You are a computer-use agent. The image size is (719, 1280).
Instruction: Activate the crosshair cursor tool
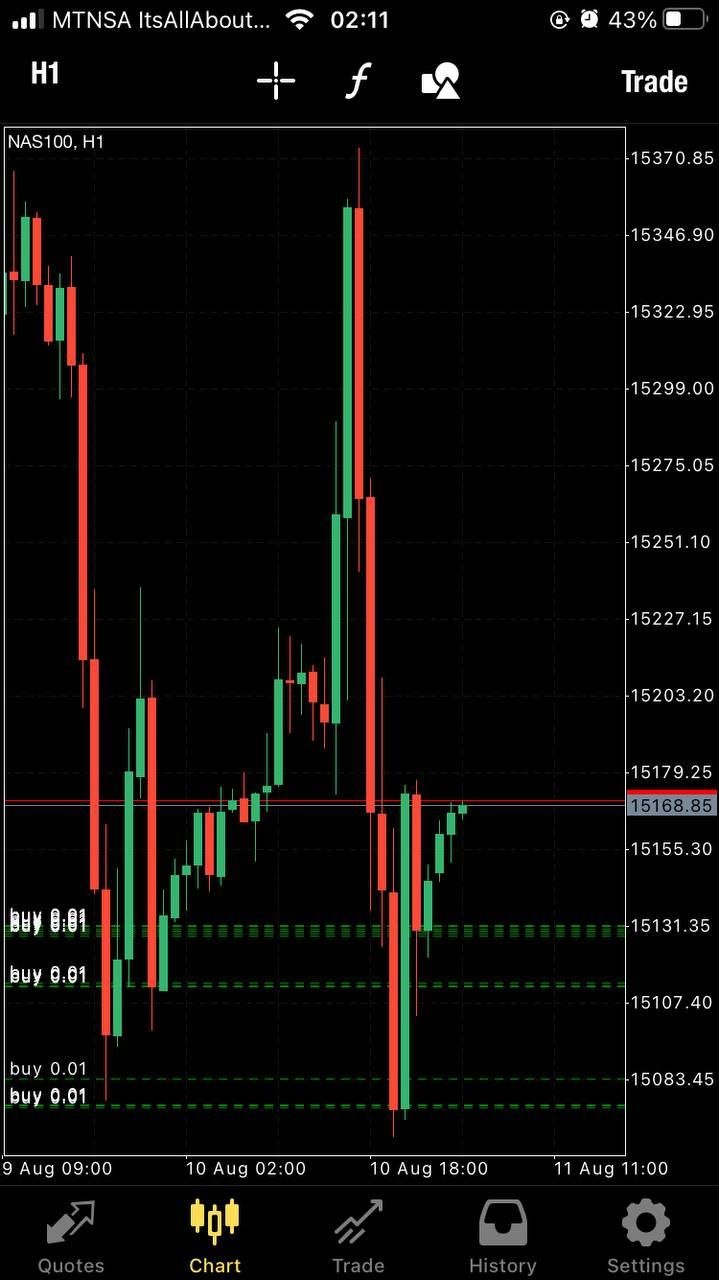pos(275,81)
